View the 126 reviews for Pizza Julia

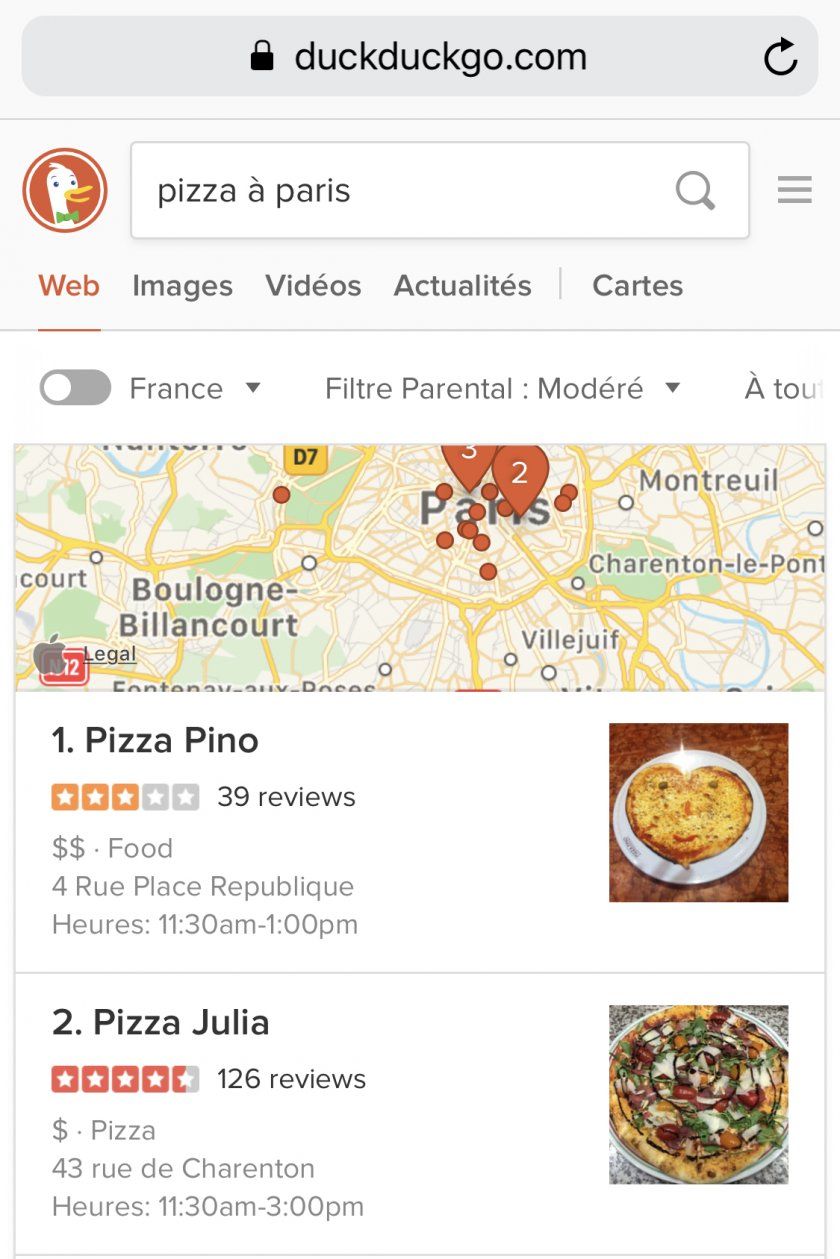[x=291, y=1078]
